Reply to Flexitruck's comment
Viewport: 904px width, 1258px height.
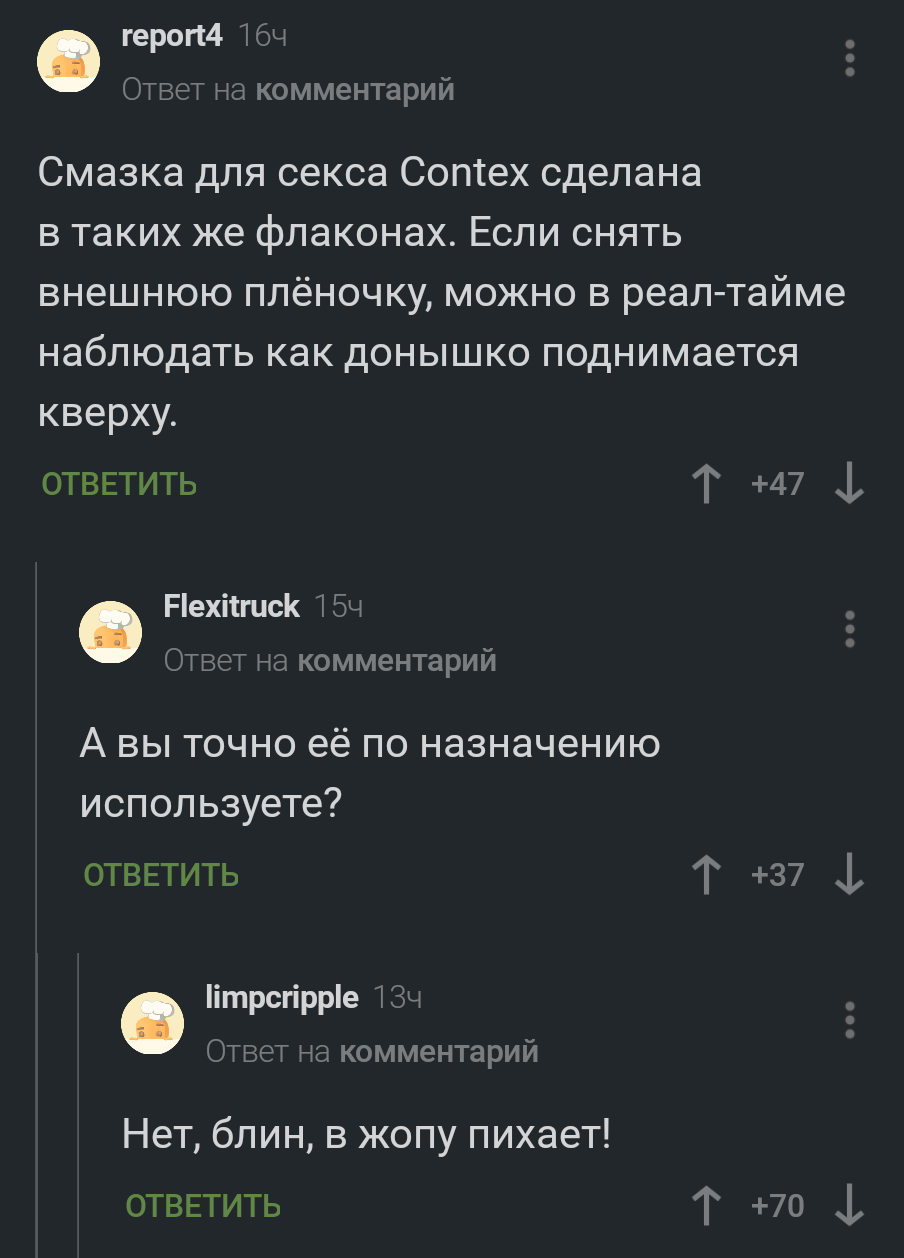tap(161, 876)
